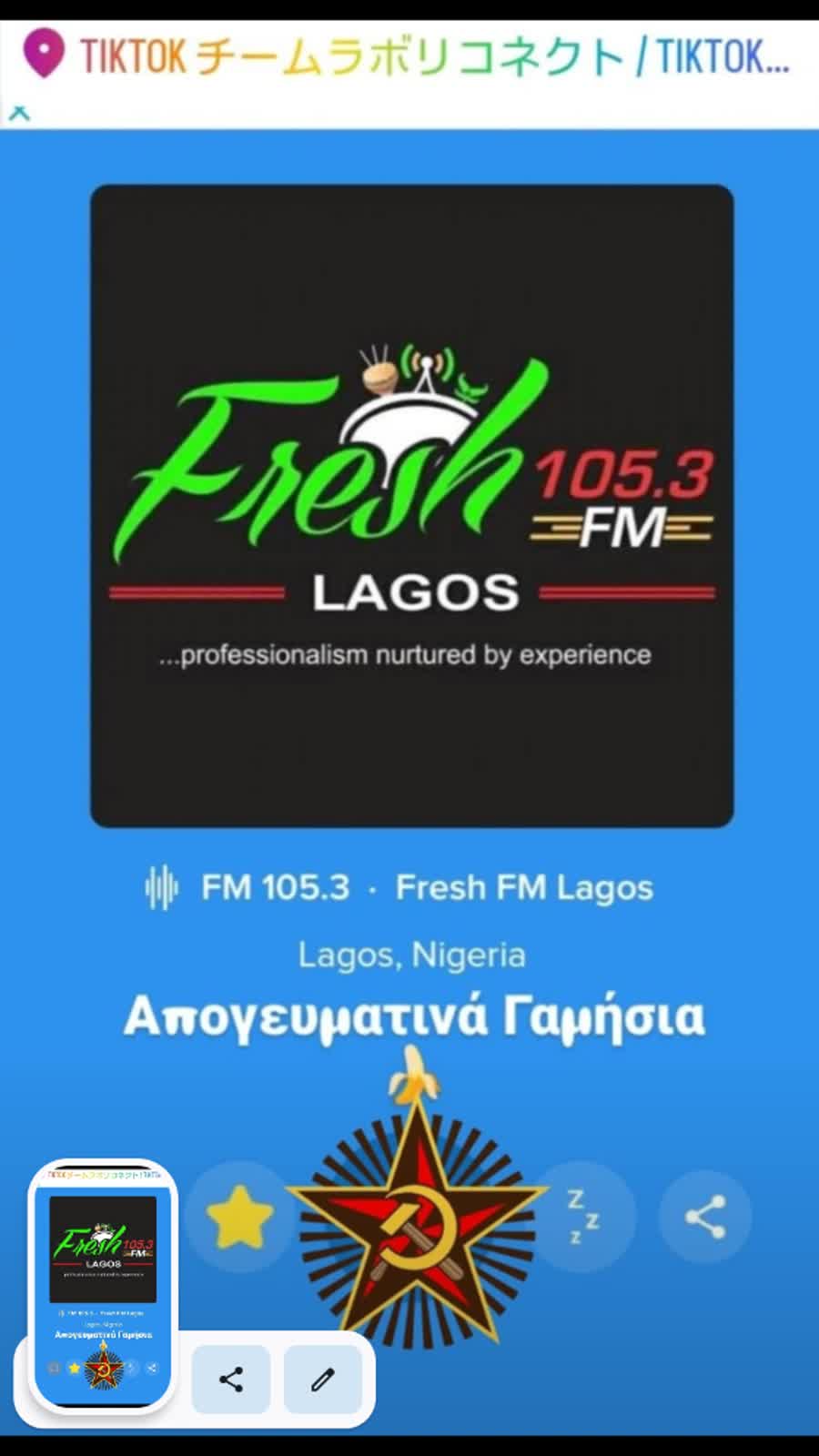Viewport: 819px width, 1456px height.
Task: Share the captured screenshot
Action: [x=231, y=1380]
